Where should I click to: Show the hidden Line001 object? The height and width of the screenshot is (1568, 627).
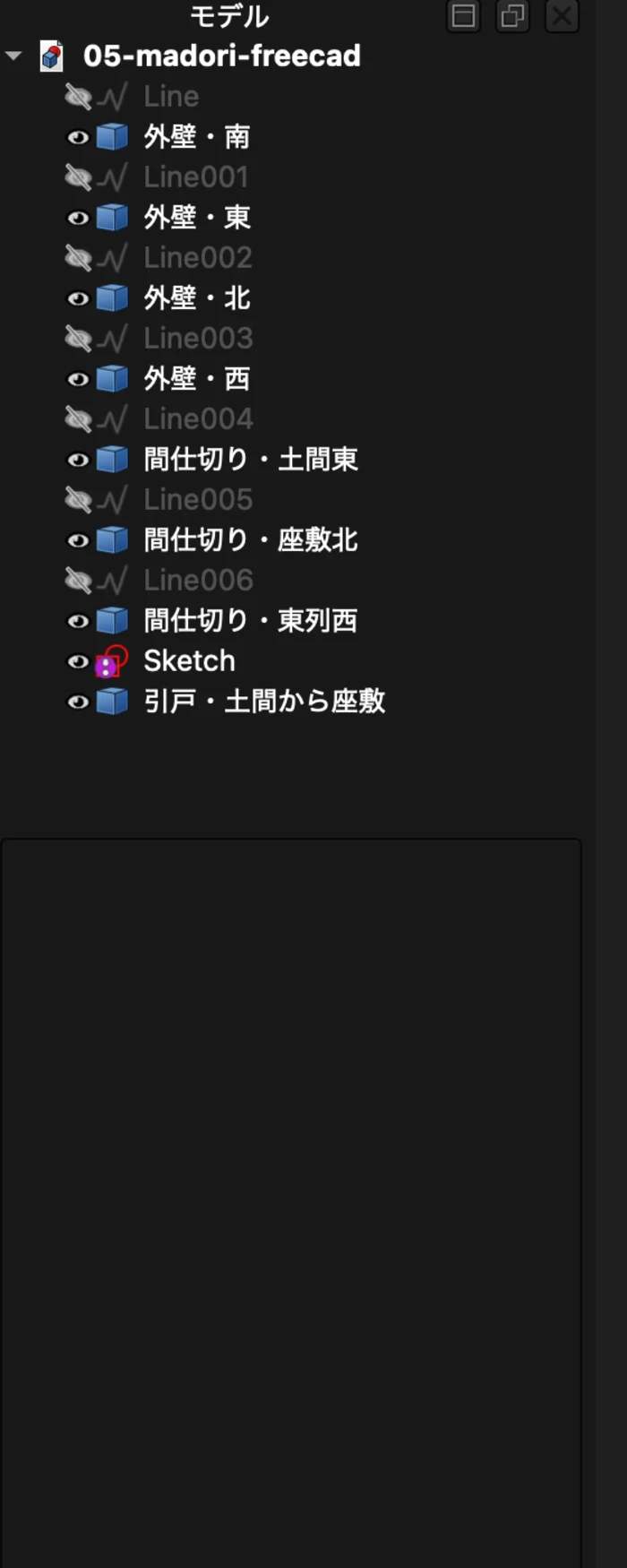(x=78, y=177)
